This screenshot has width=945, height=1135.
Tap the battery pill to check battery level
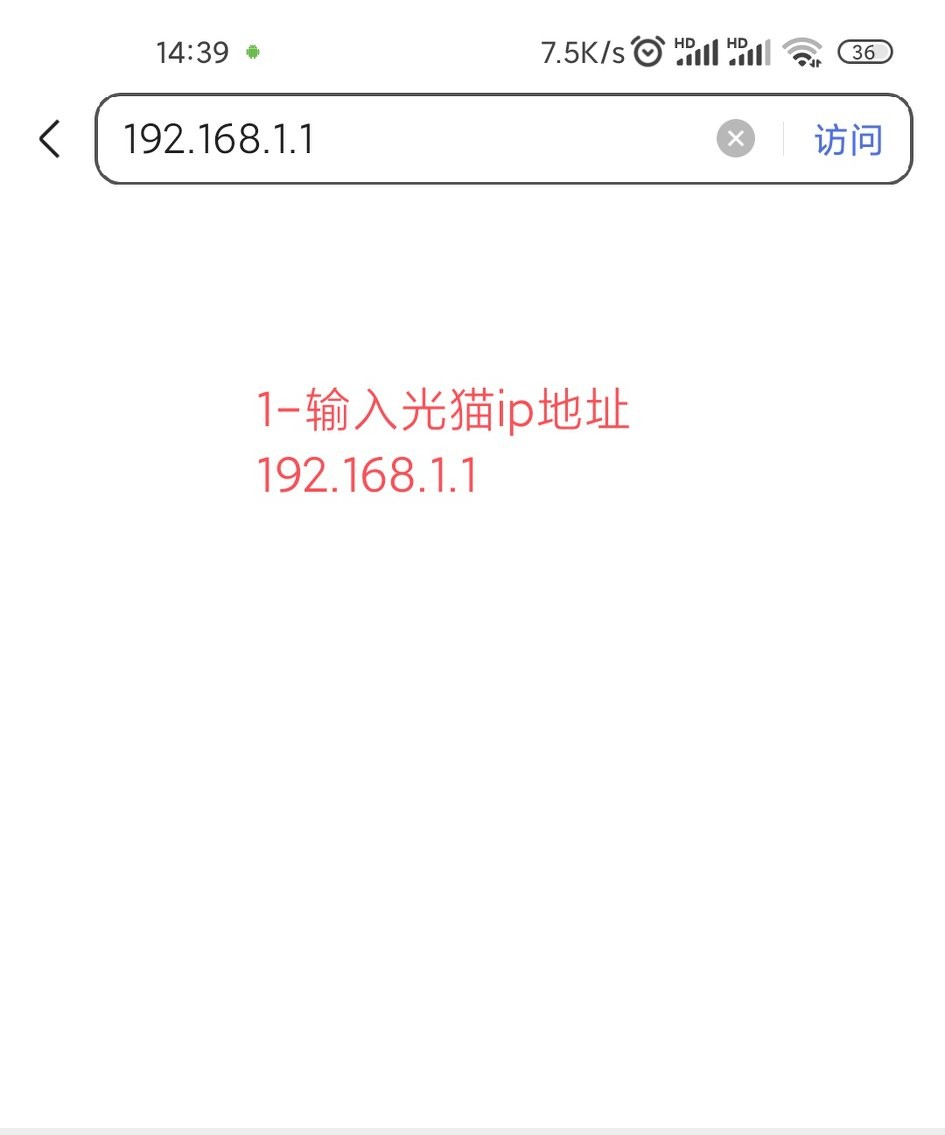point(866,52)
